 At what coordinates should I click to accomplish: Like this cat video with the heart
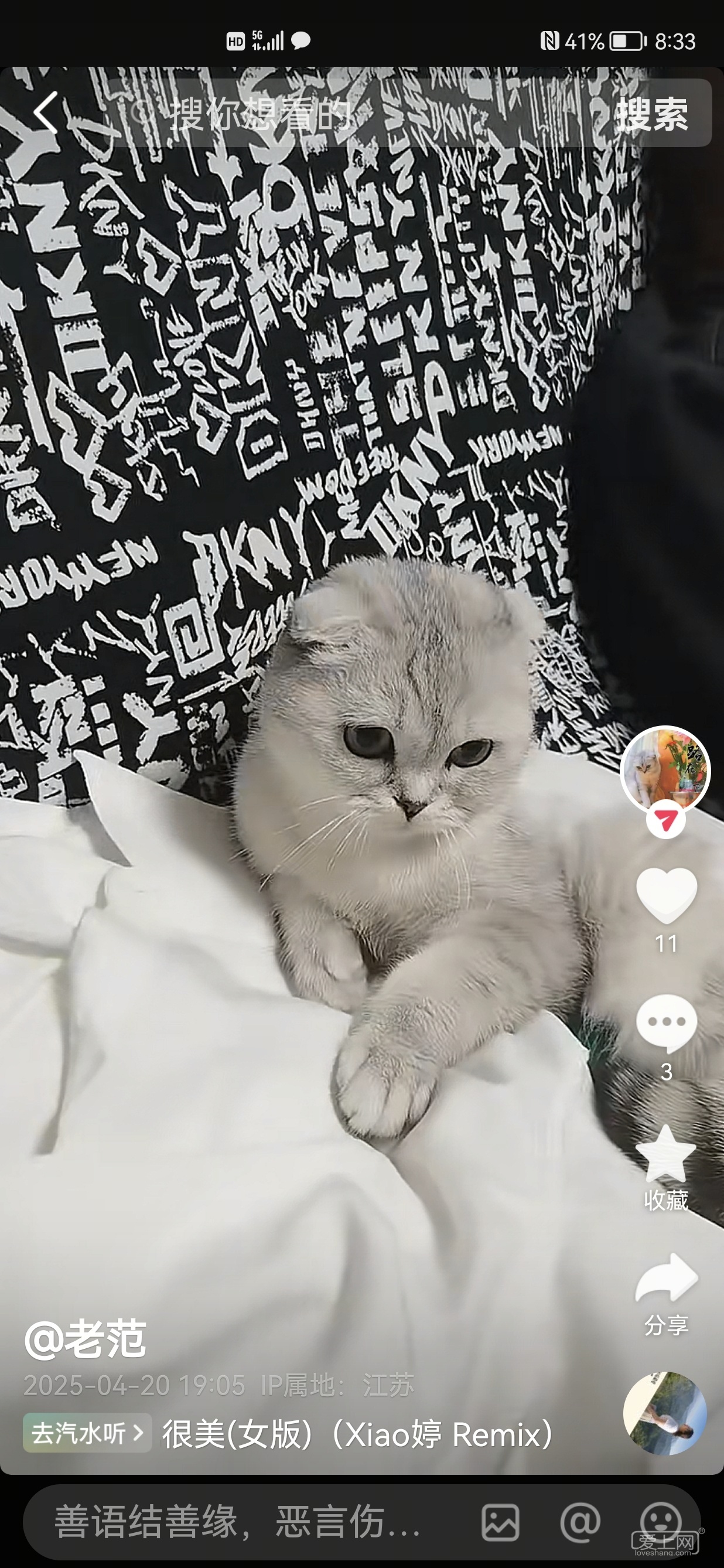[666, 894]
